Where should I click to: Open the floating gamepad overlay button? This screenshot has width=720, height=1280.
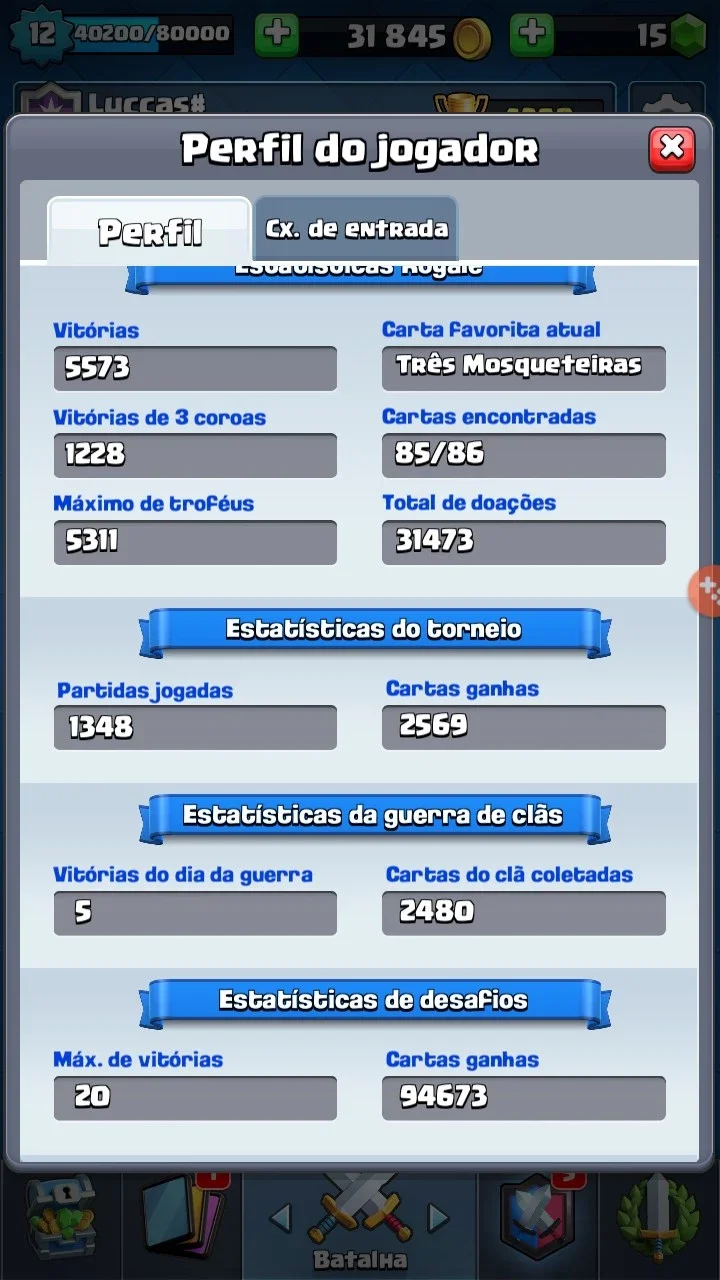click(x=706, y=591)
